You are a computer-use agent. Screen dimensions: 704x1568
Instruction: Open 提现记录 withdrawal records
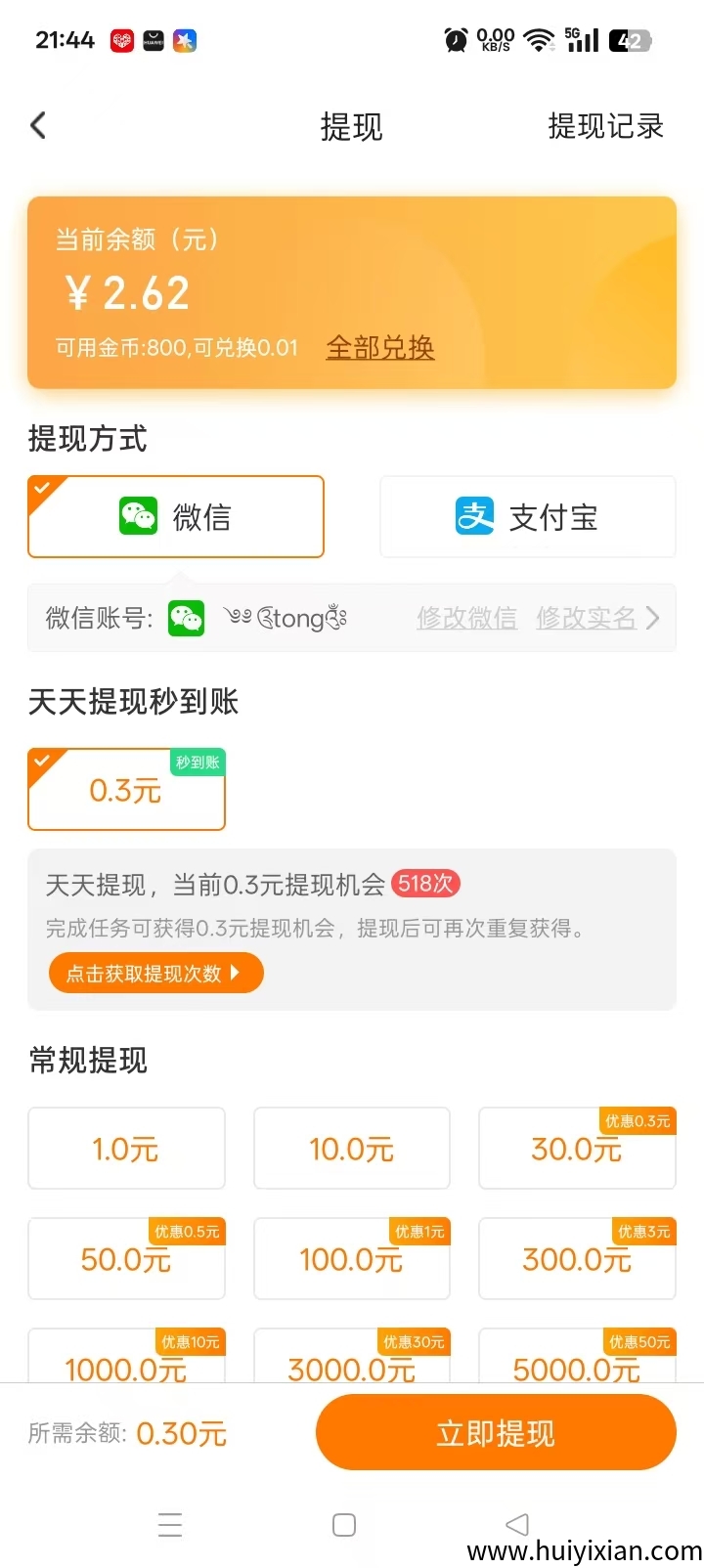pos(605,126)
